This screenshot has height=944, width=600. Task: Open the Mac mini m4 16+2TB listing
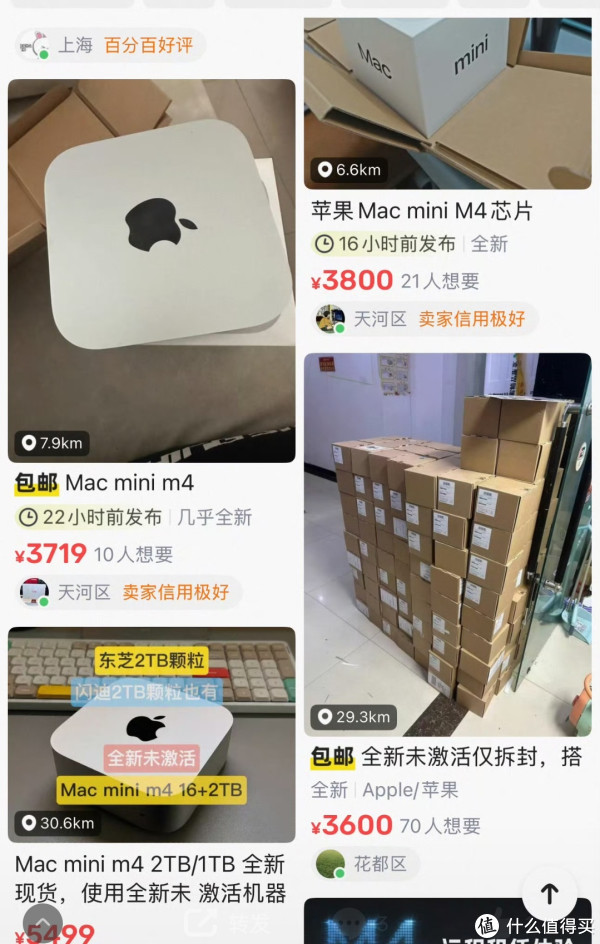(152, 735)
